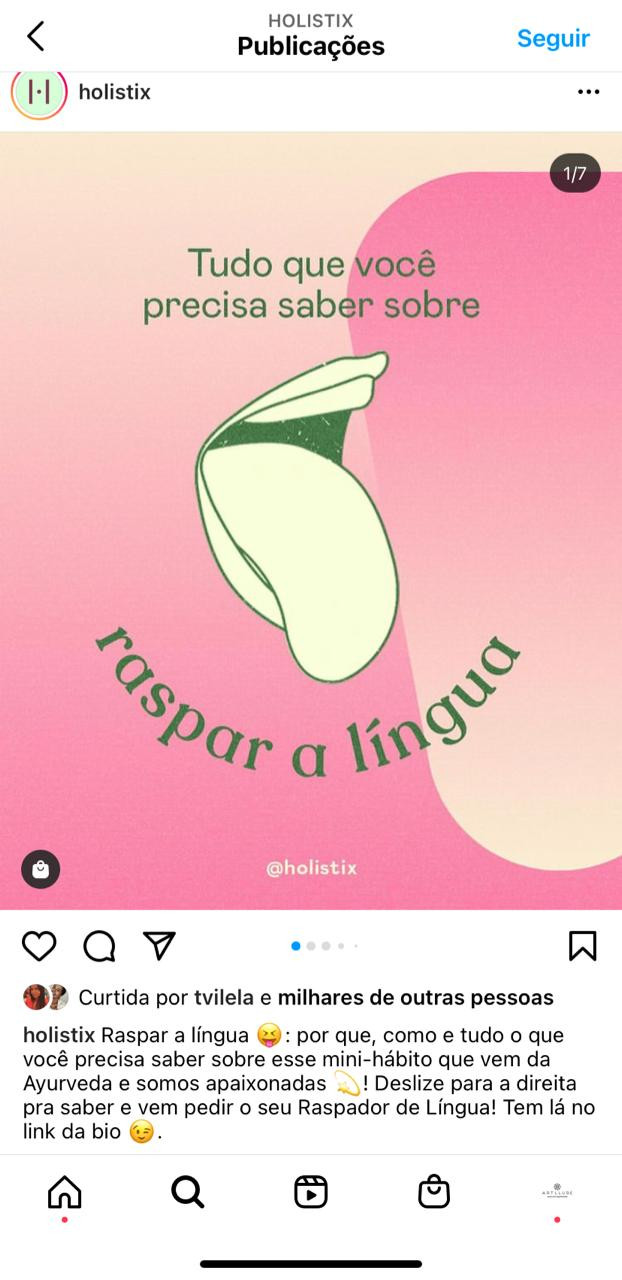The height and width of the screenshot is (1280, 622).
Task: Go to the Home tab
Action: tap(65, 1191)
